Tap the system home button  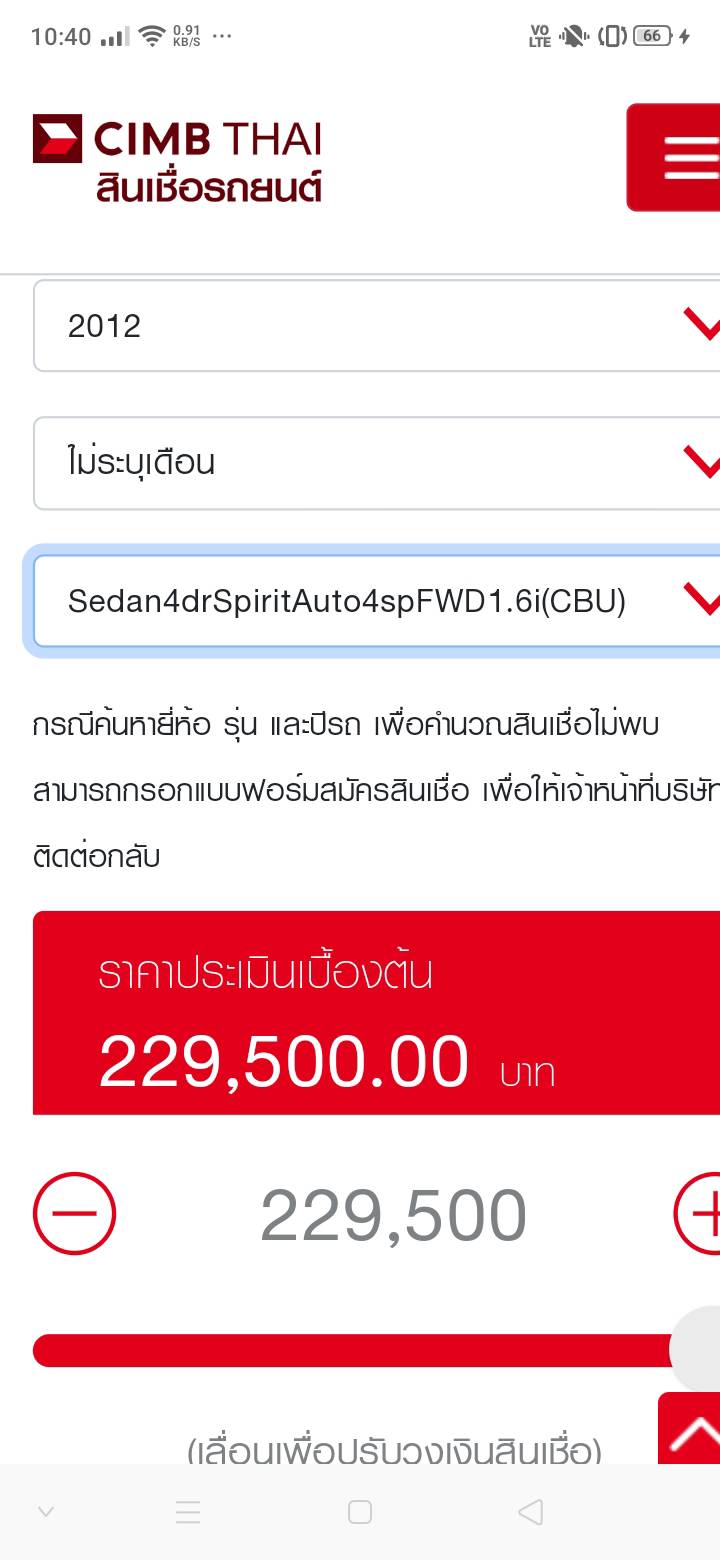pyautogui.click(x=360, y=1512)
